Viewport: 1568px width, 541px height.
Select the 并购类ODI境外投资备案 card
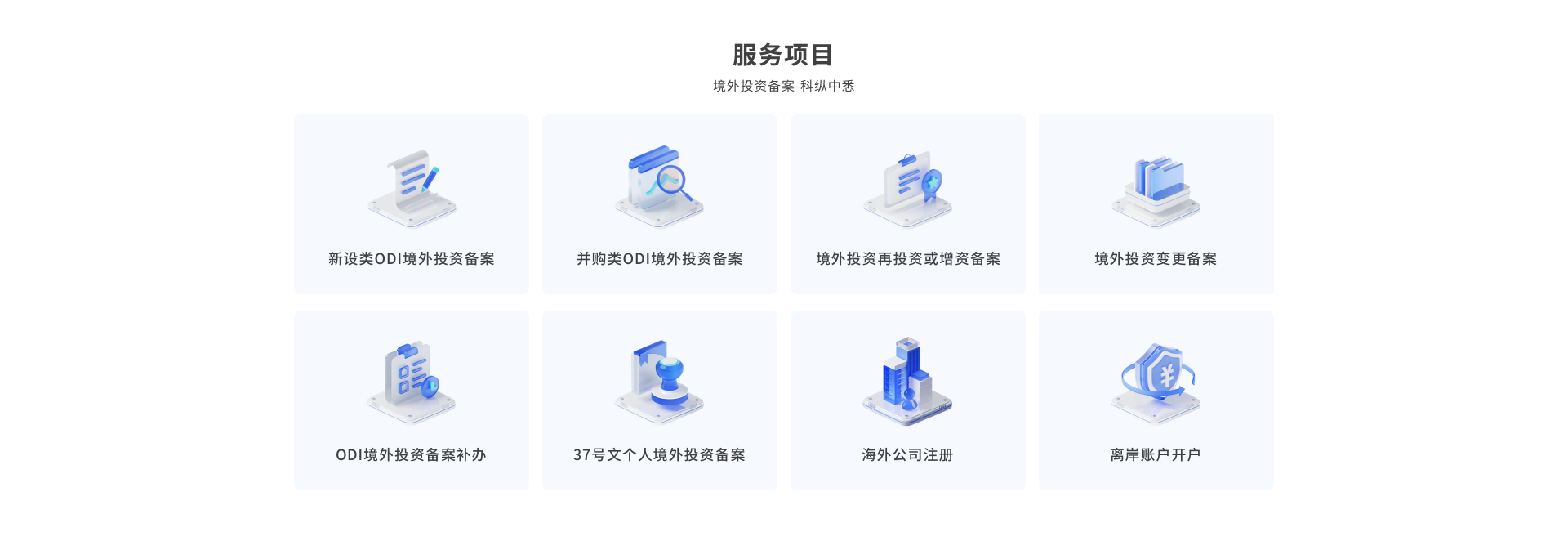tap(660, 204)
